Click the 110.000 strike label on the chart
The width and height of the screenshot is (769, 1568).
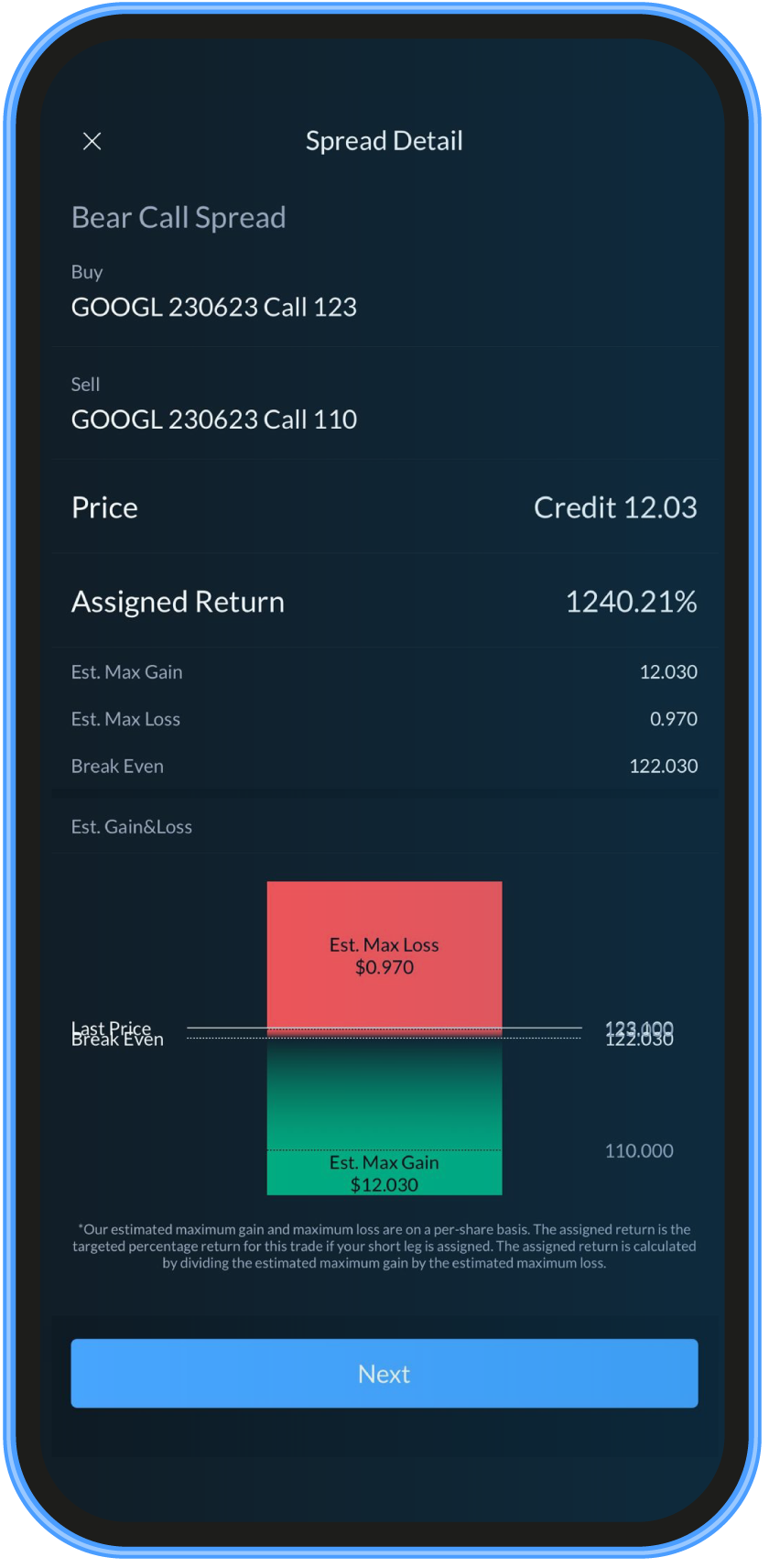click(638, 1150)
